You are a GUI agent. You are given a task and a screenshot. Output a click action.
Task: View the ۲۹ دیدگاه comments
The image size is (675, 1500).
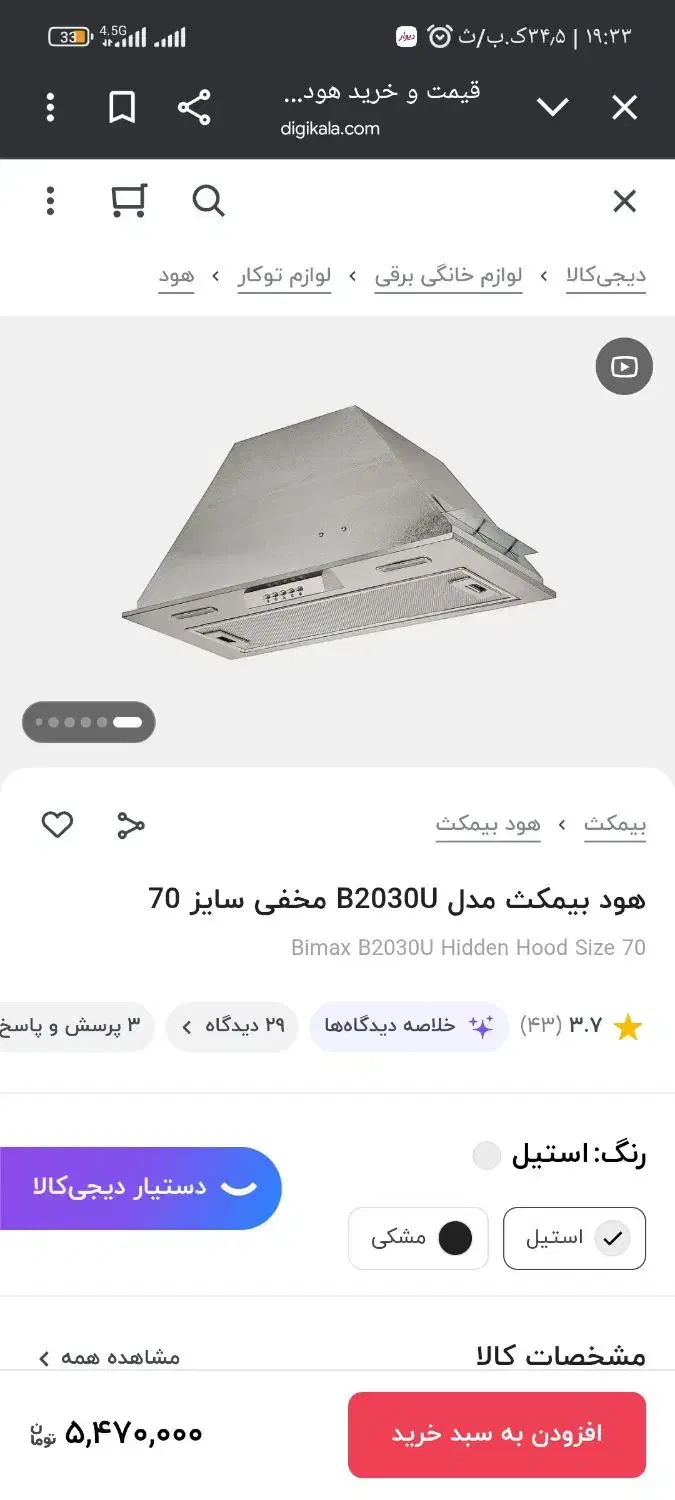[232, 1026]
